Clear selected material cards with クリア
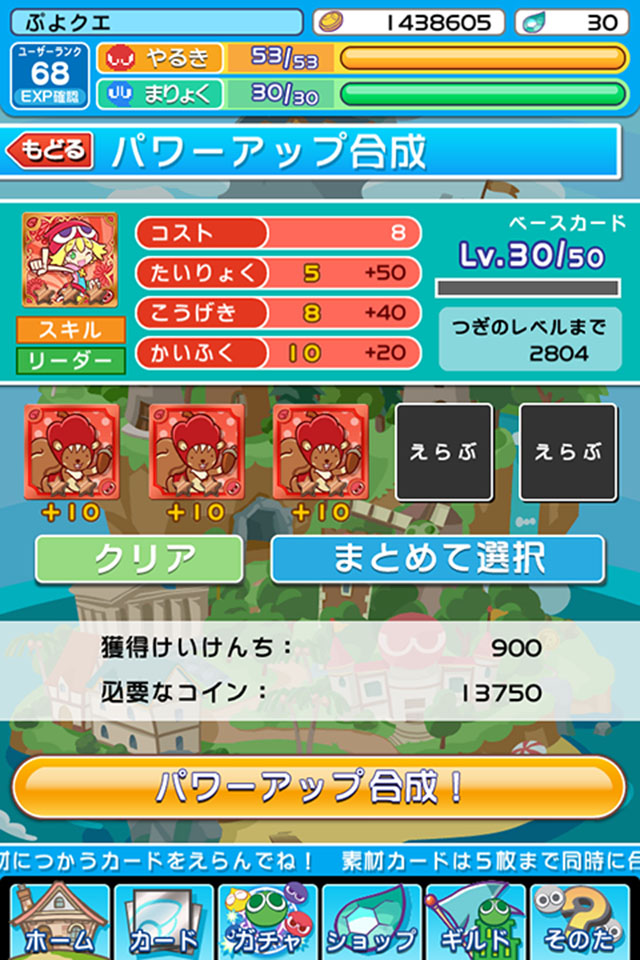640x960 pixels. [139, 559]
